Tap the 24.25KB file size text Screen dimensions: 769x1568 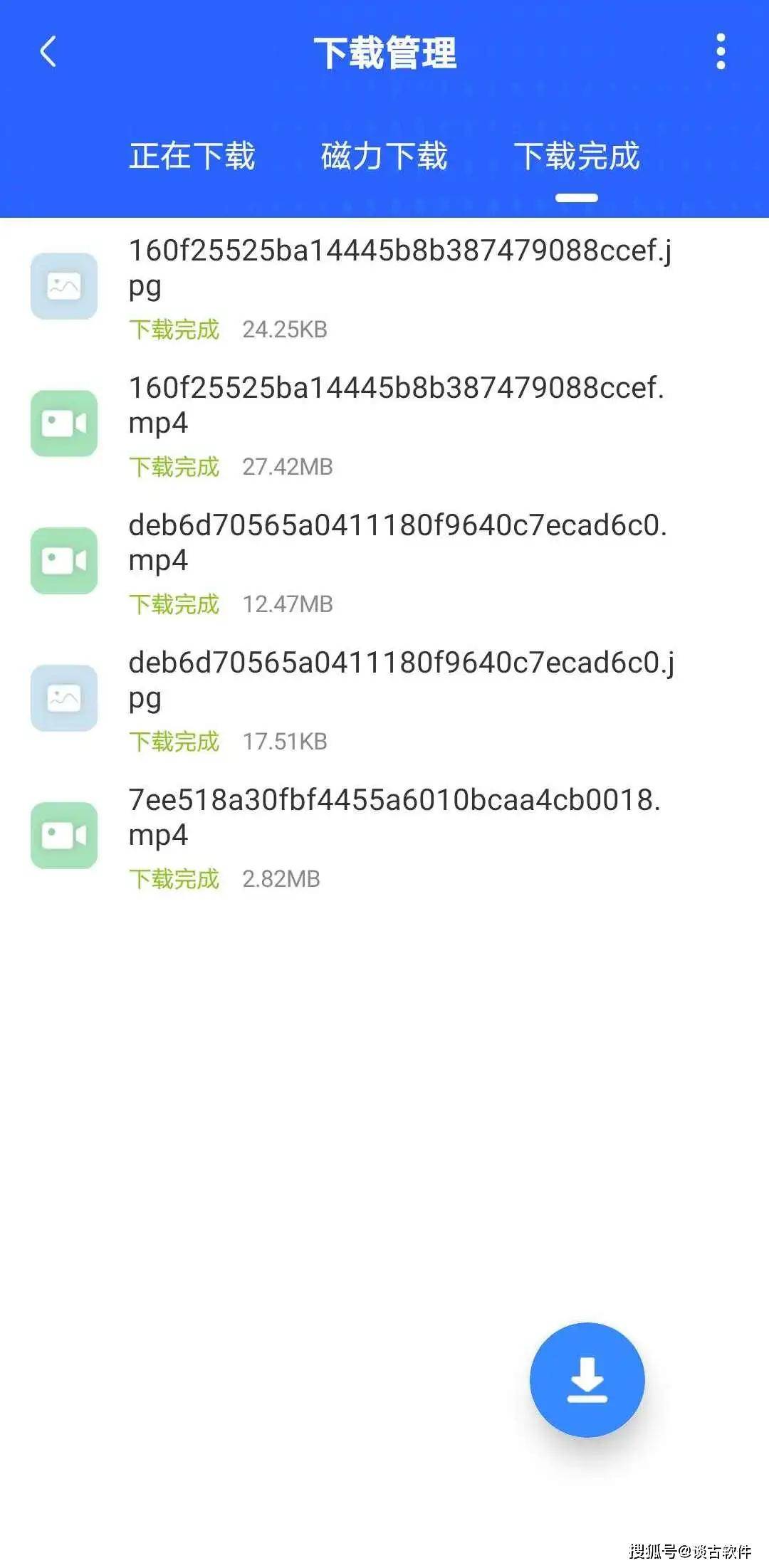(x=286, y=330)
